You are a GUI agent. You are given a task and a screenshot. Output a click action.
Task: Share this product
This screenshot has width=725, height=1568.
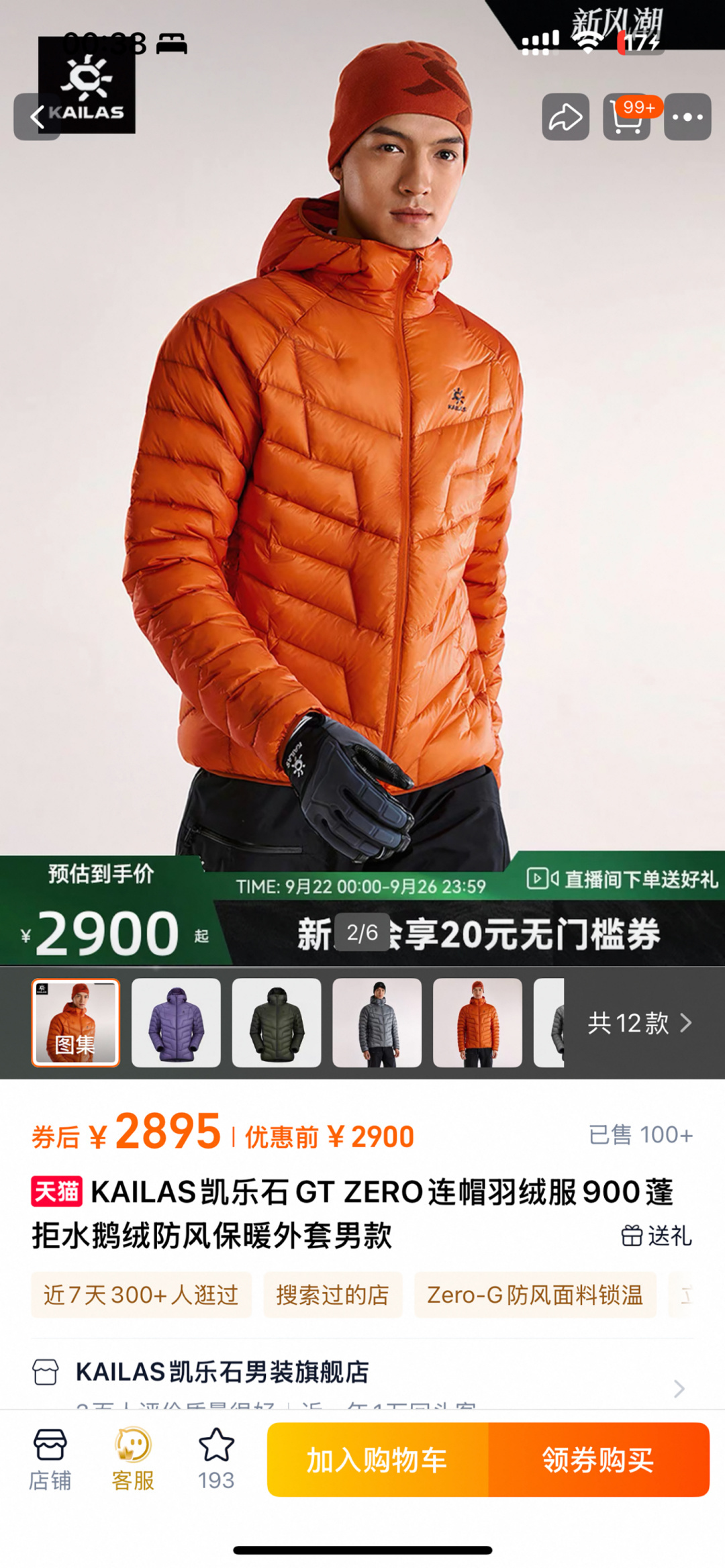[565, 117]
